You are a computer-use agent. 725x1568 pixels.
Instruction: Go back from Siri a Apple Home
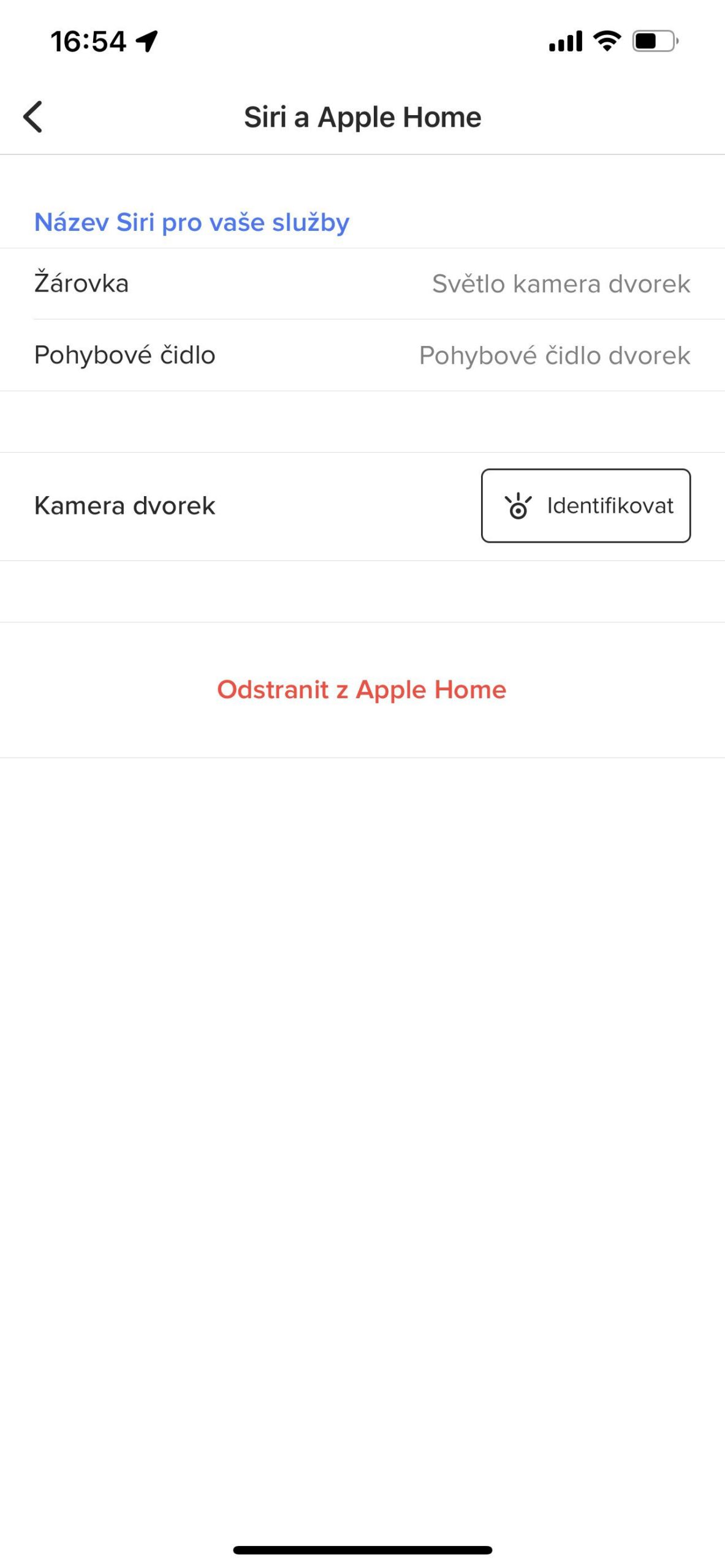pyautogui.click(x=33, y=117)
